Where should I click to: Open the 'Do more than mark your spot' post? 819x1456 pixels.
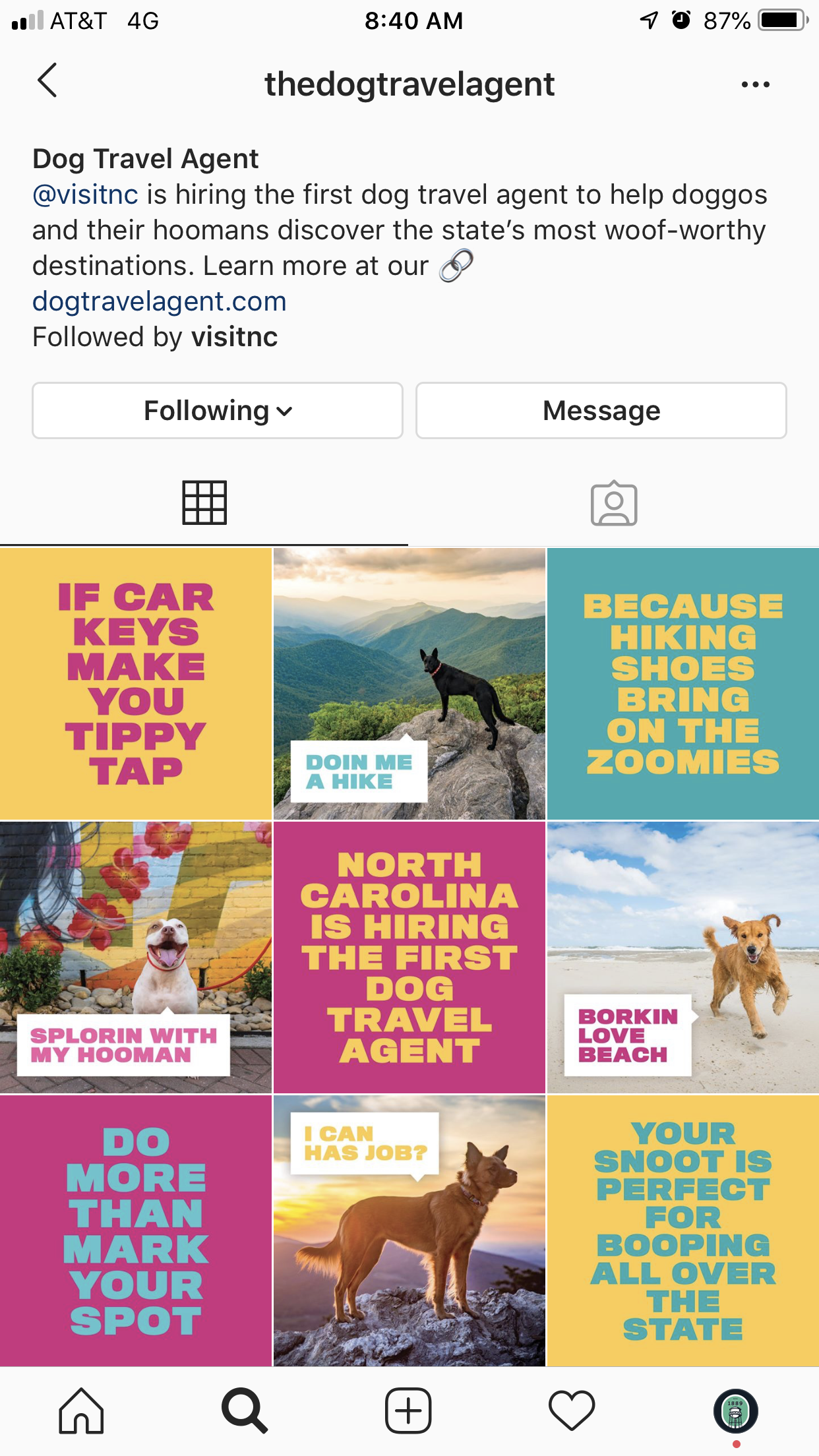tap(136, 1230)
